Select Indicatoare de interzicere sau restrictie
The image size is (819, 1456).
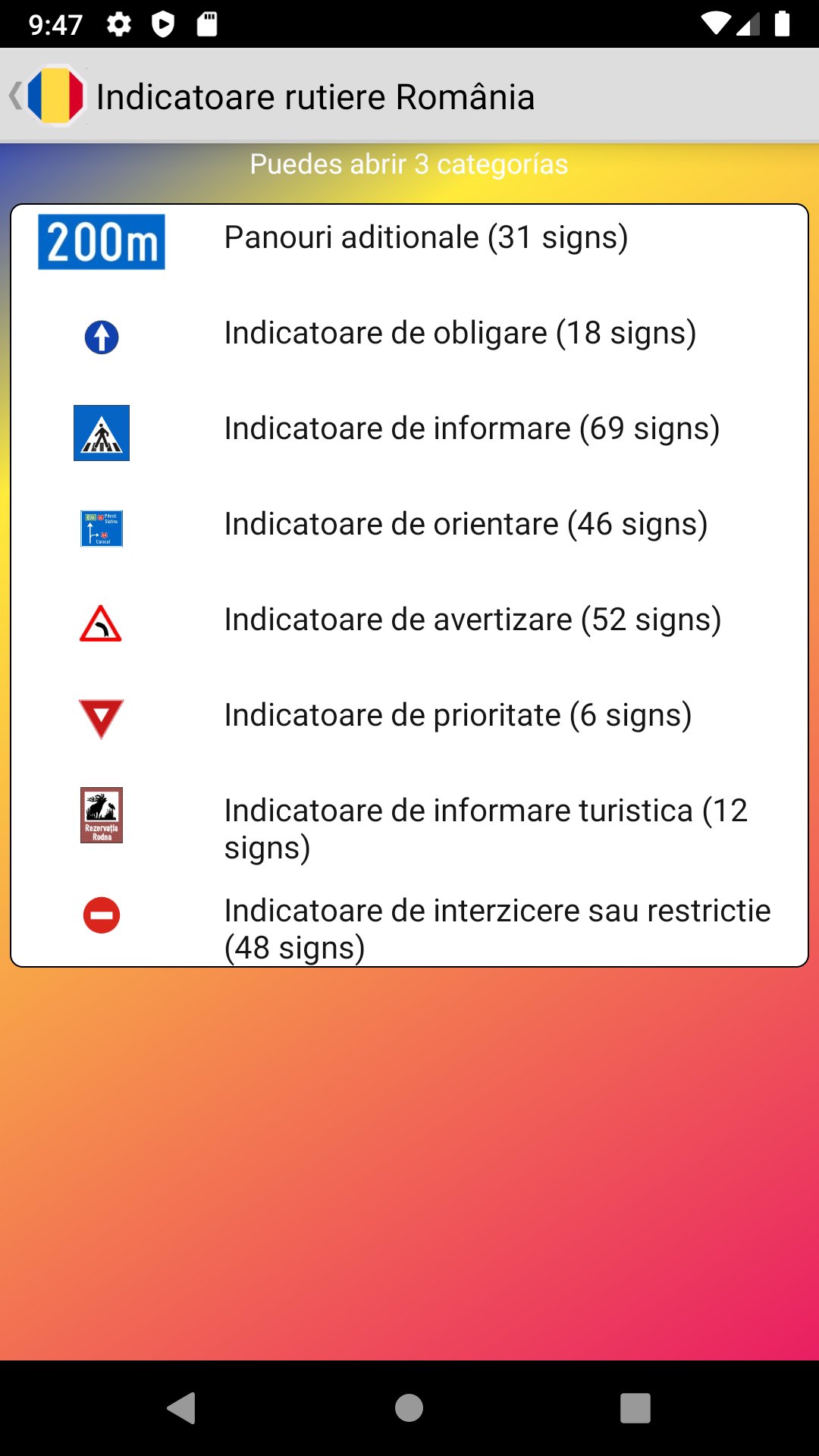(497, 928)
